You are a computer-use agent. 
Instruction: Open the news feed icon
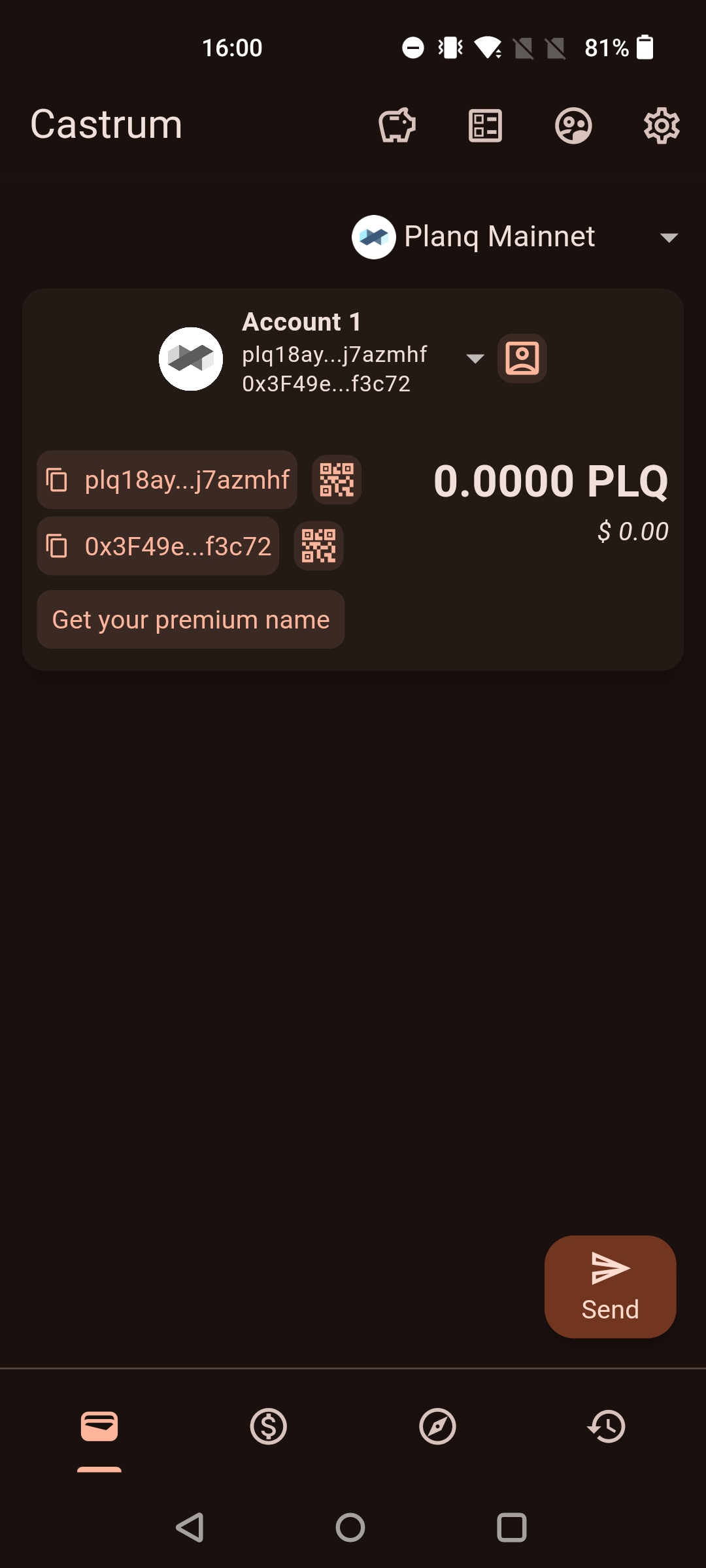click(x=485, y=125)
